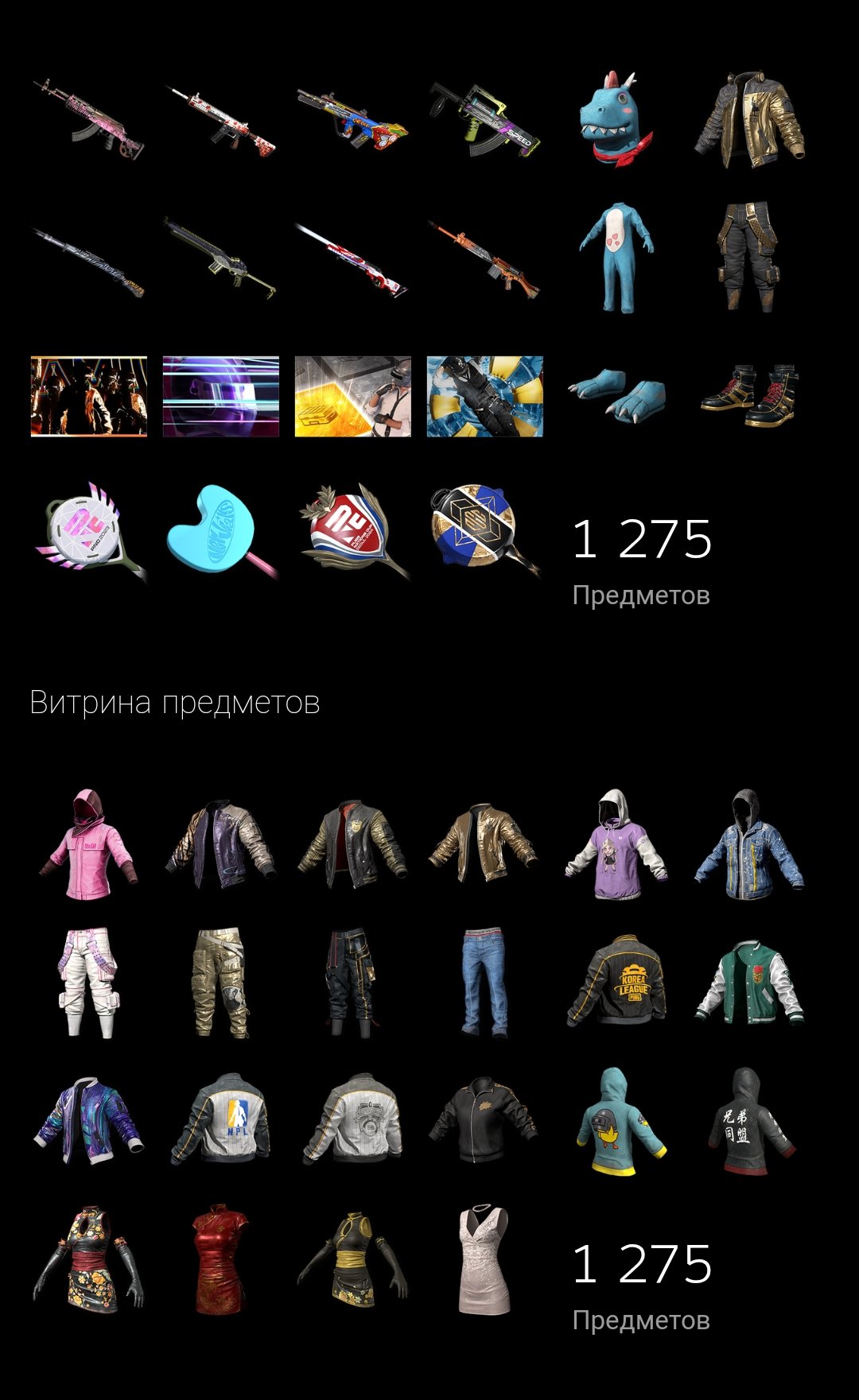Viewport: 859px width, 1400px height.
Task: Select the black and gold sneakers
Action: [749, 395]
